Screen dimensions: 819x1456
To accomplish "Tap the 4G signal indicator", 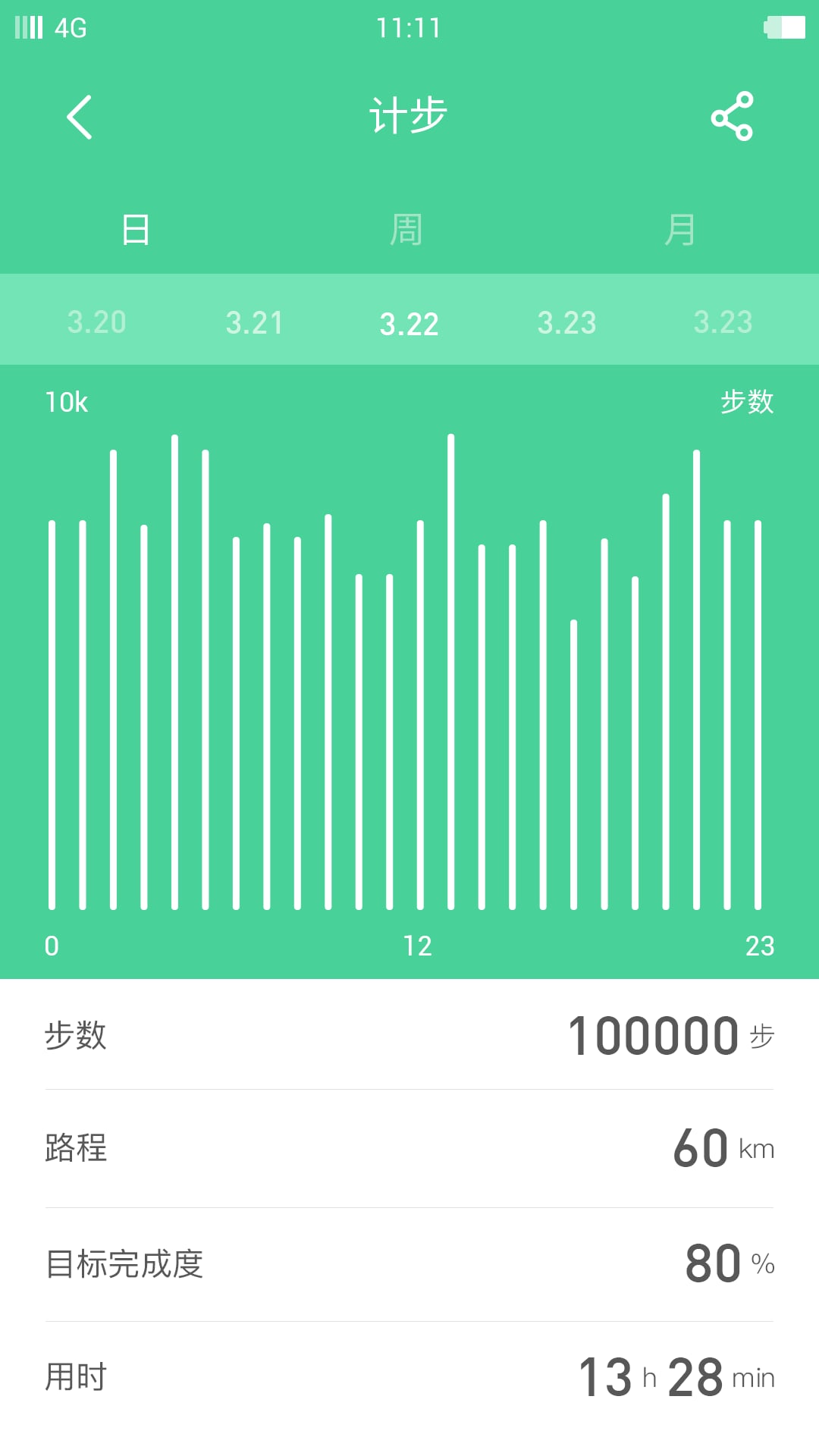I will pos(70,27).
